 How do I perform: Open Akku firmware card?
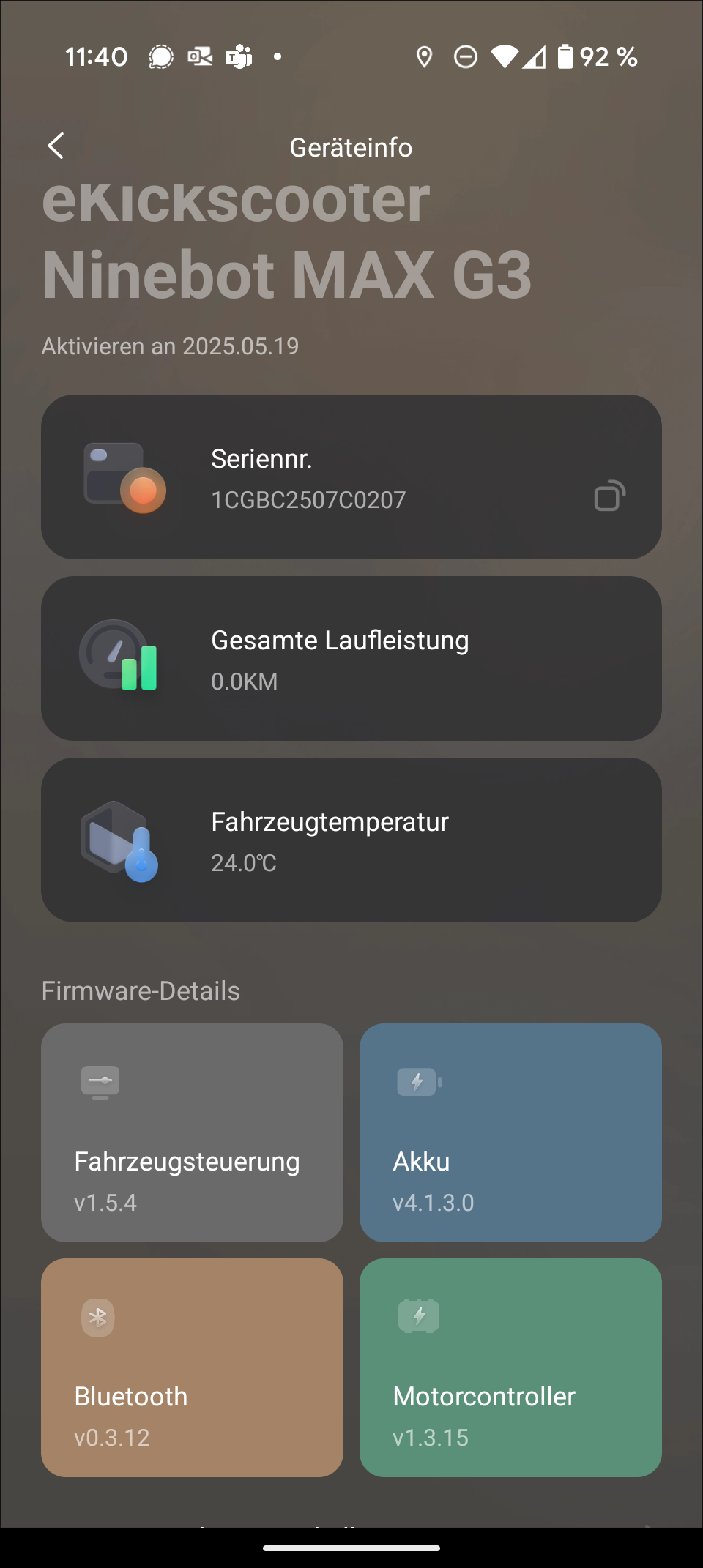click(x=510, y=1132)
